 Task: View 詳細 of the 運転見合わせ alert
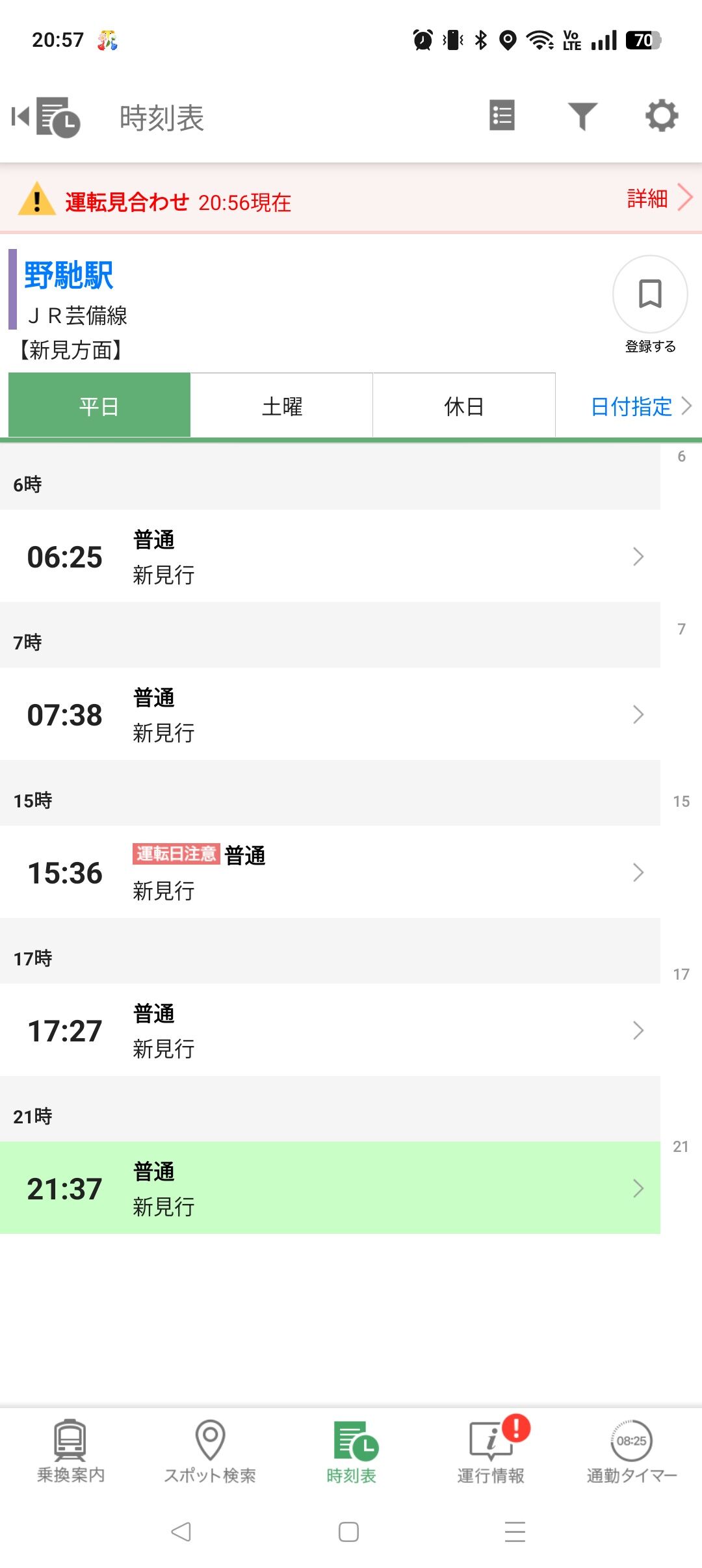(660, 198)
